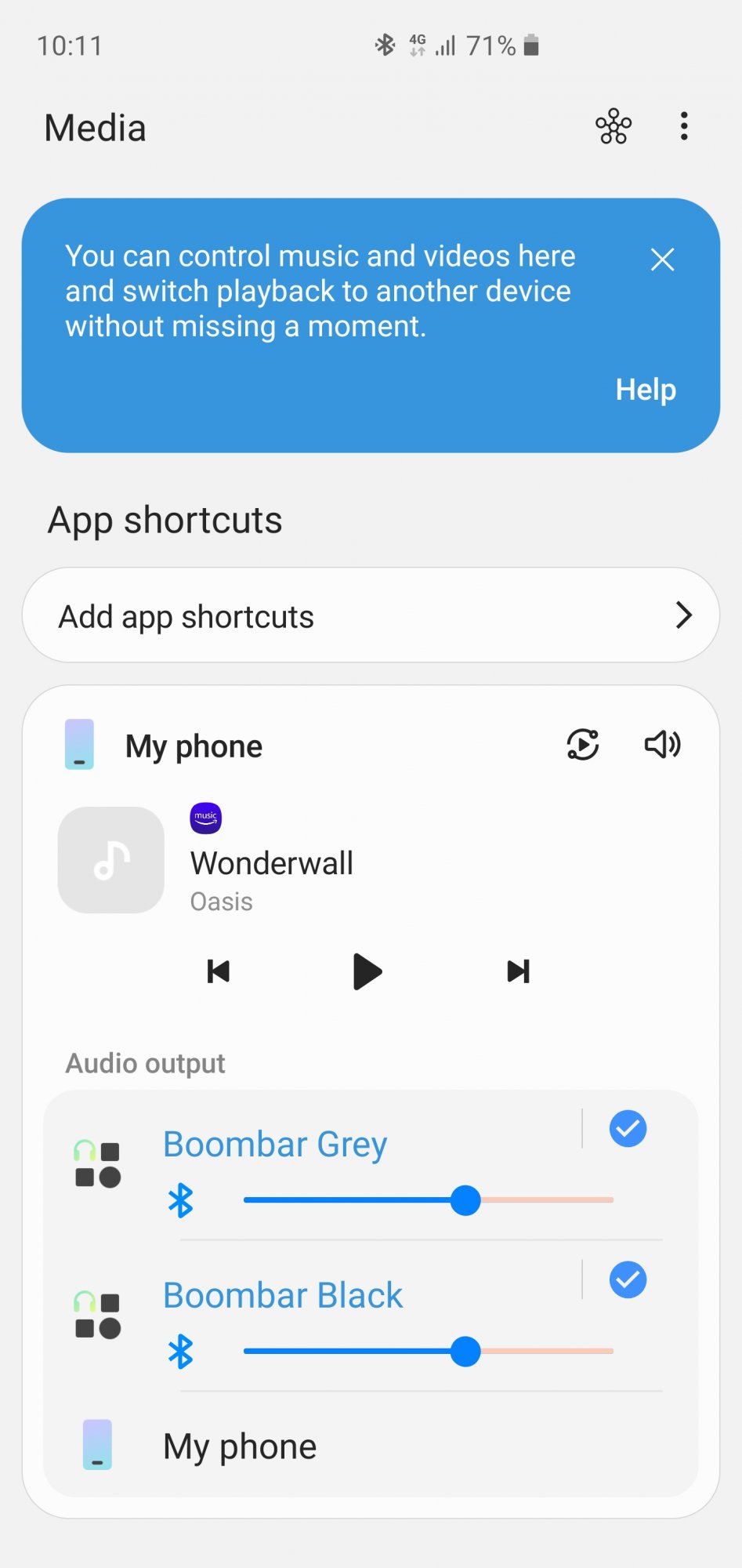Open the Wonderwall album art tile

(x=111, y=860)
